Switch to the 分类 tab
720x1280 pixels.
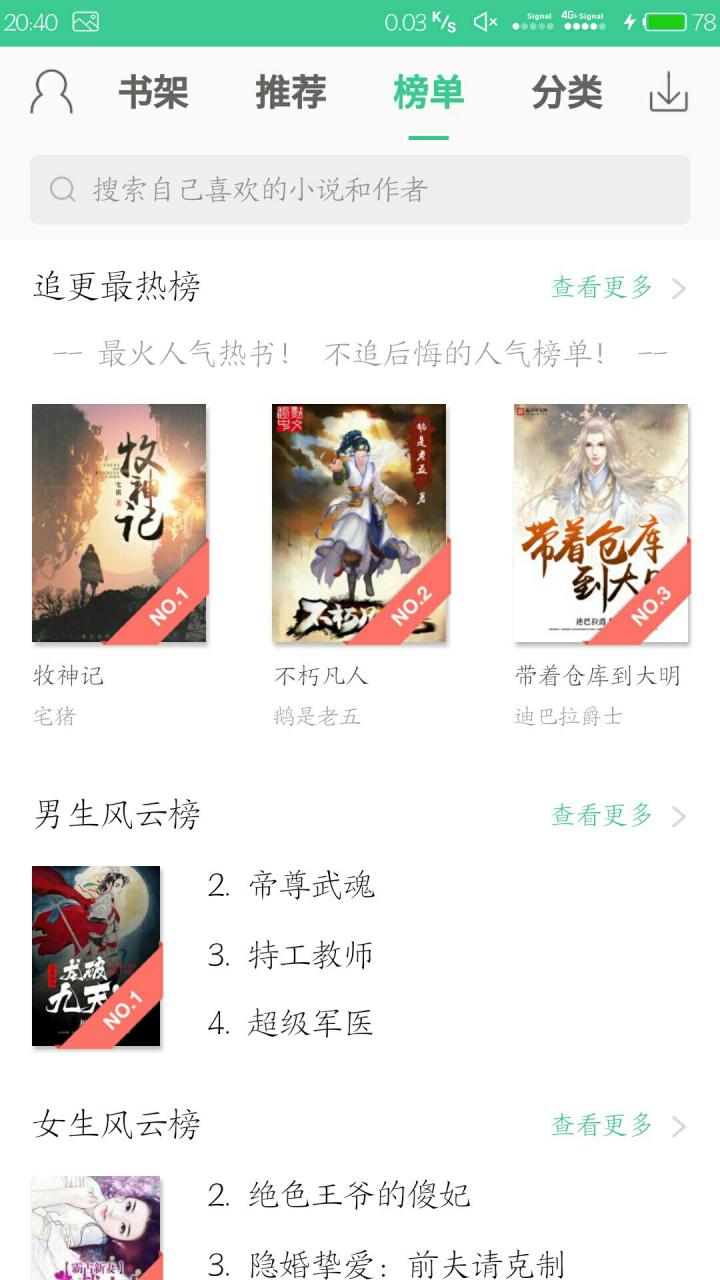pos(566,93)
